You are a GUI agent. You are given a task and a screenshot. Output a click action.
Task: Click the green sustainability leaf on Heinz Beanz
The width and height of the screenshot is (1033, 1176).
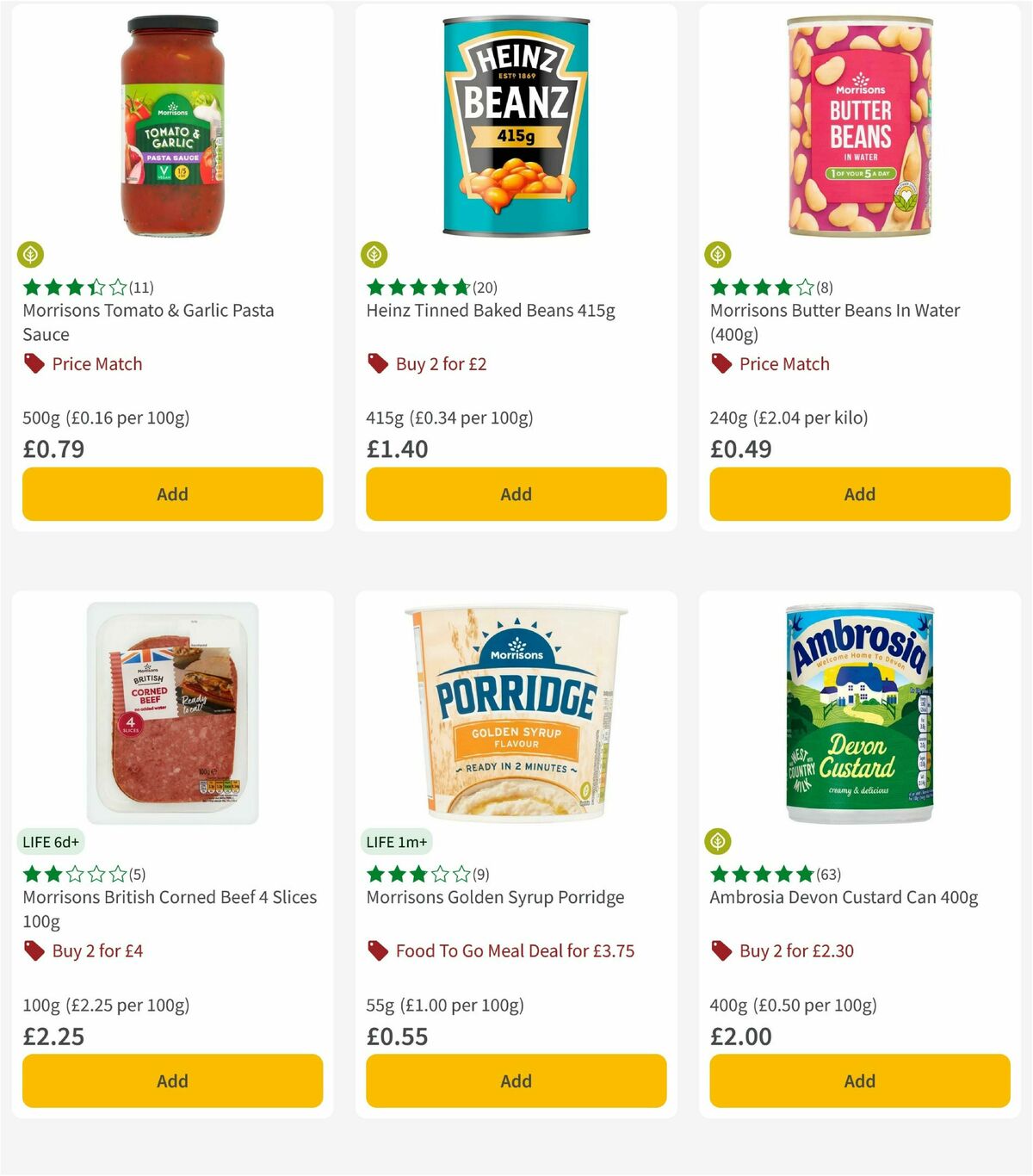(x=374, y=254)
